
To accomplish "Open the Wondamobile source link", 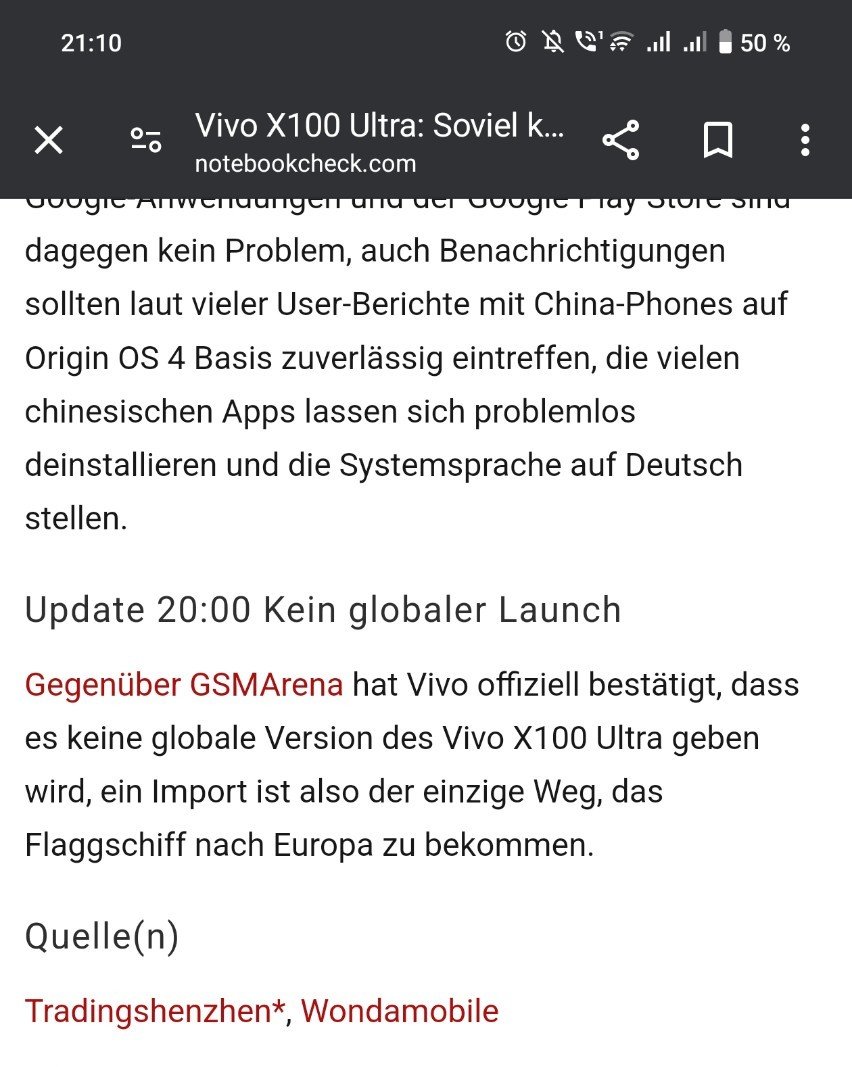I will point(399,1011).
